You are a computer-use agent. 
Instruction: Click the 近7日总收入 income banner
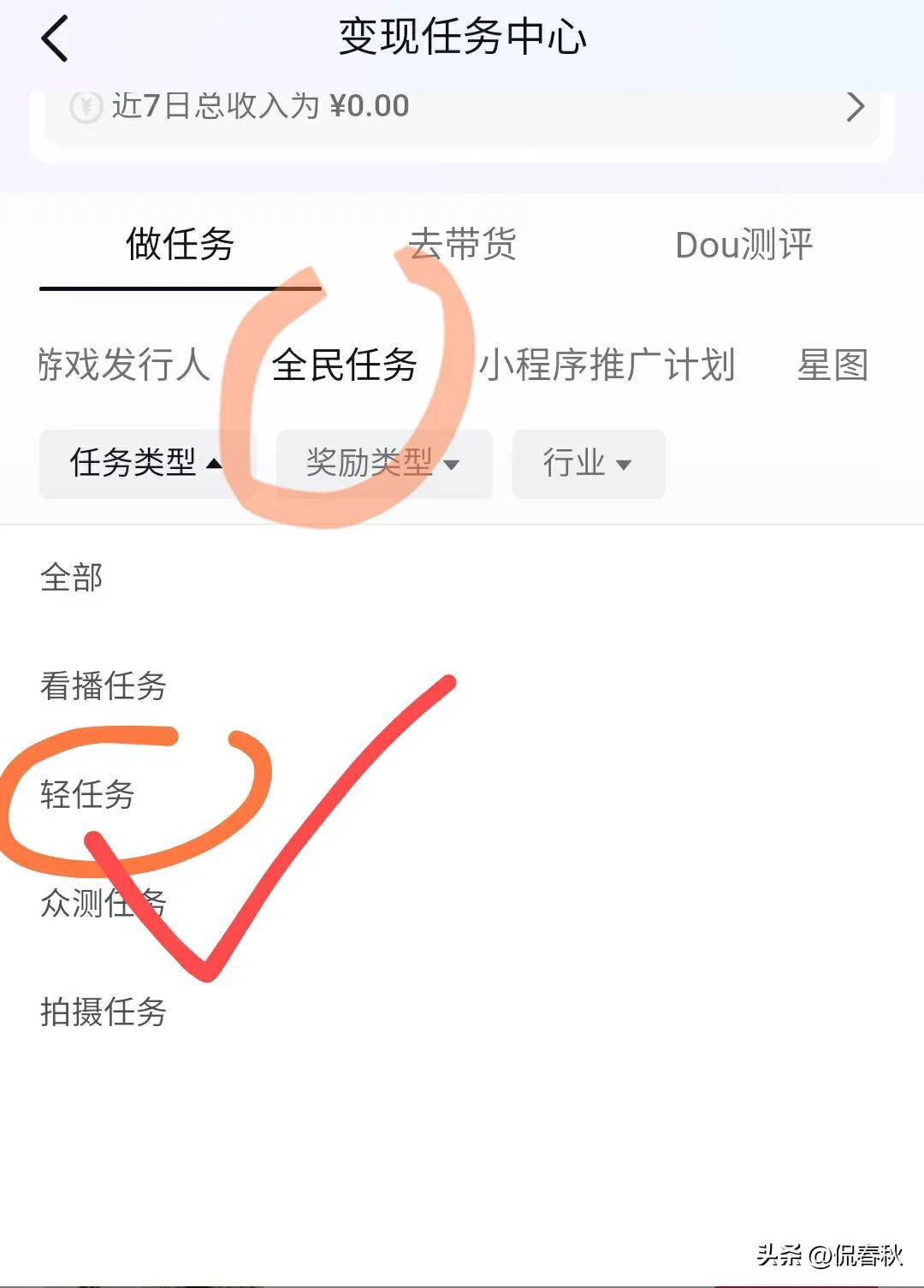257,107
